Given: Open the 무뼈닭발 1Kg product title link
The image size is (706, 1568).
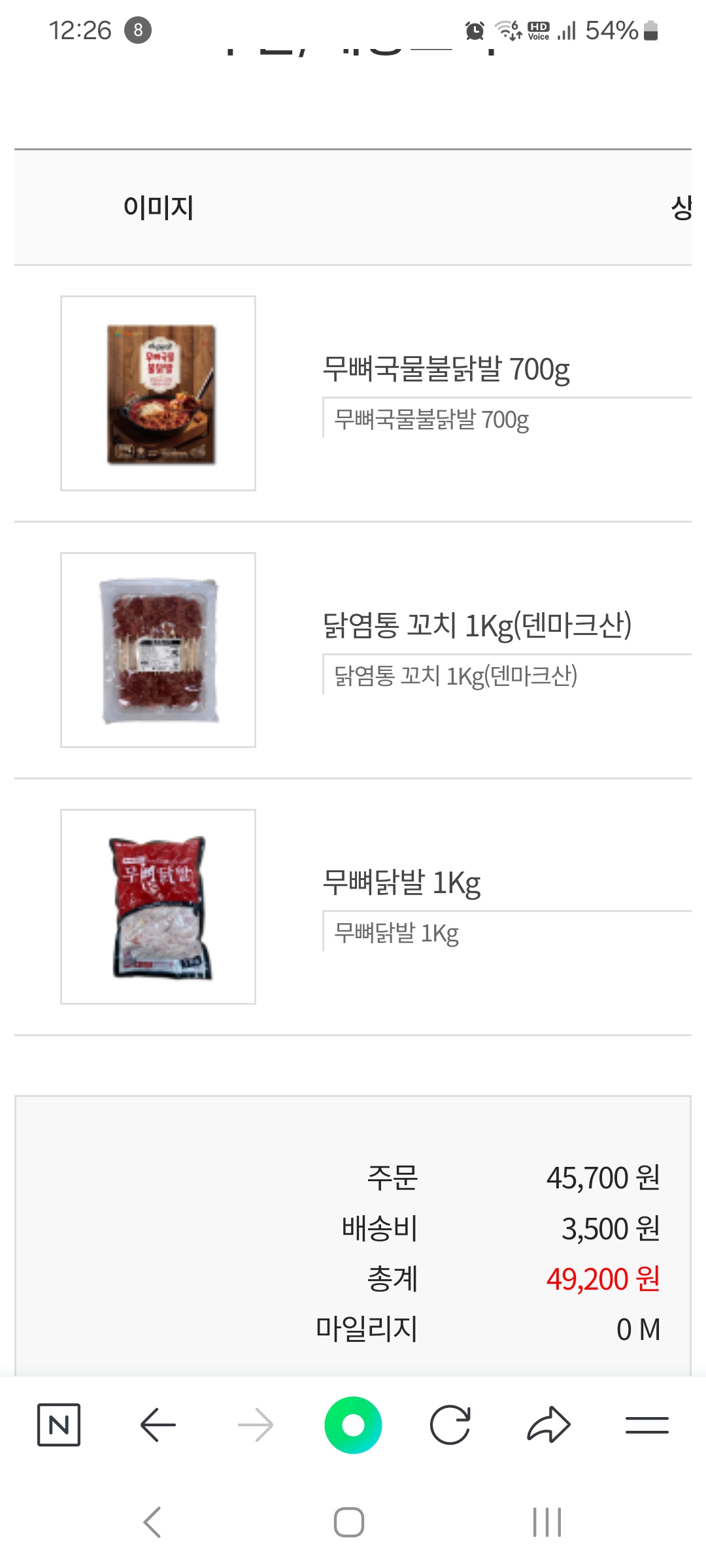Looking at the screenshot, I should coord(401,883).
